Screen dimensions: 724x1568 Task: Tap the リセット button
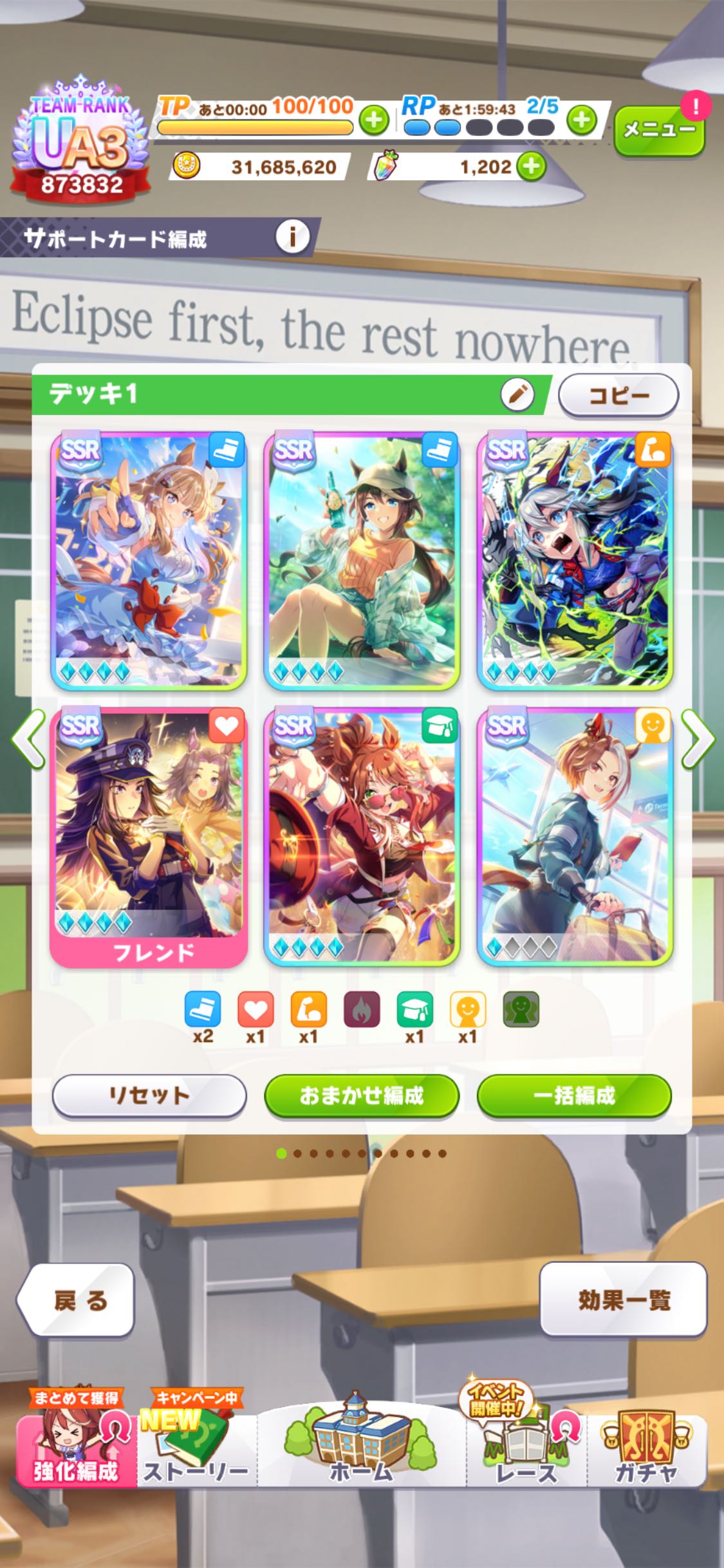149,1095
